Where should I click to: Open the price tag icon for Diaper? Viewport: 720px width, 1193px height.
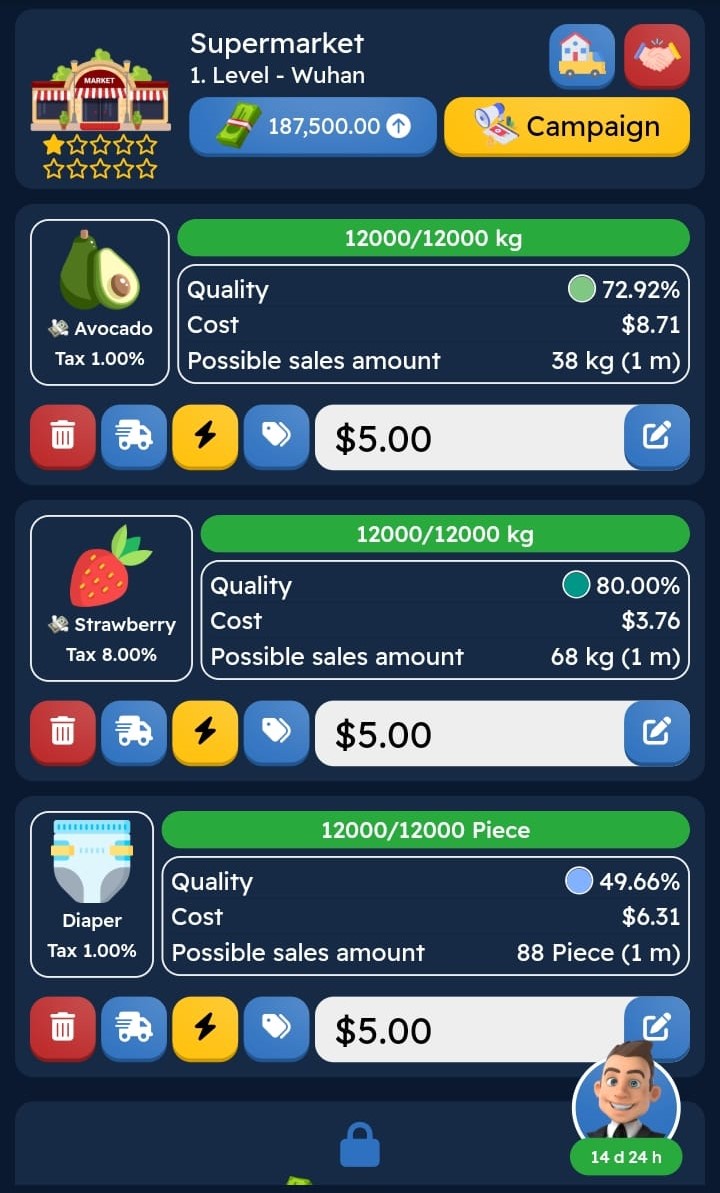276,1029
